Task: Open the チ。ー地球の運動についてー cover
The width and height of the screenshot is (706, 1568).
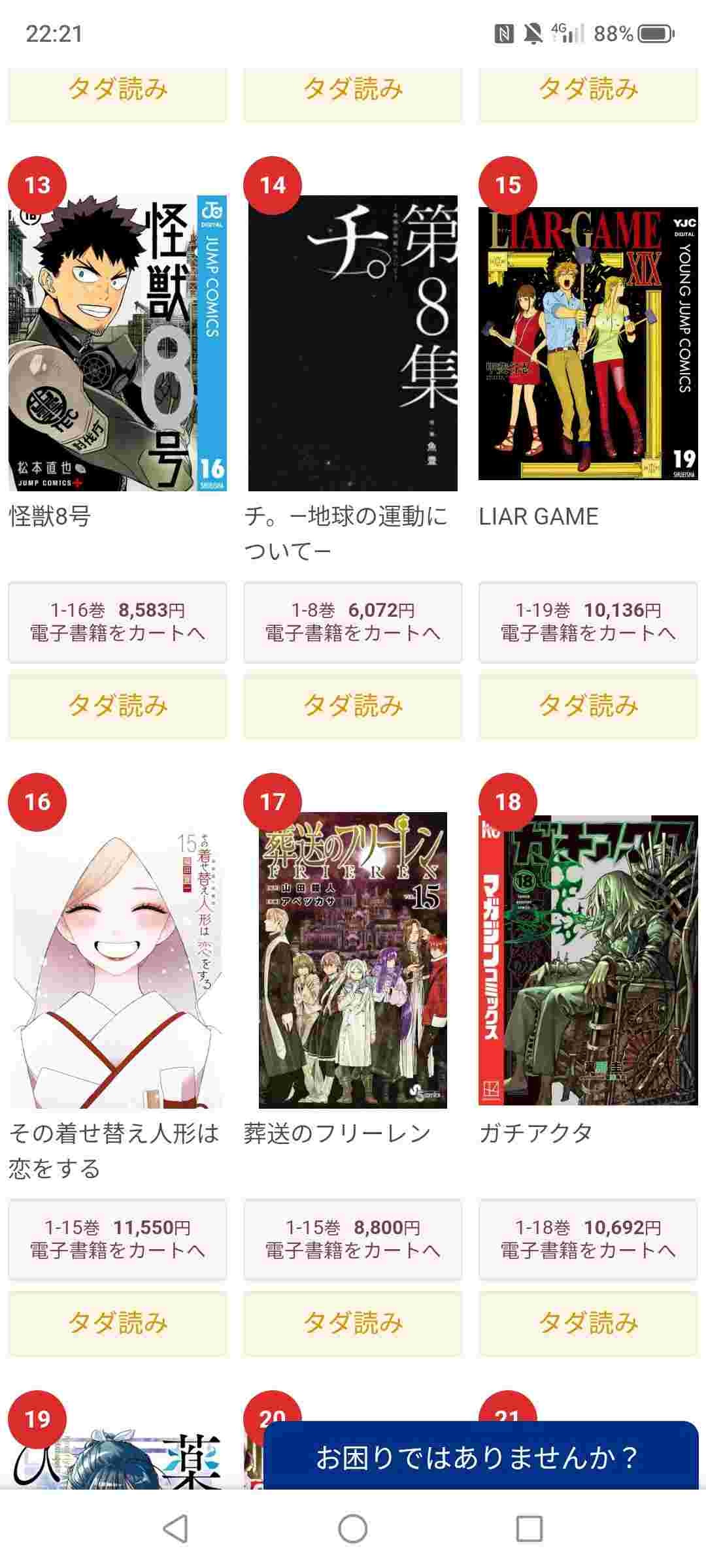Action: pyautogui.click(x=353, y=343)
